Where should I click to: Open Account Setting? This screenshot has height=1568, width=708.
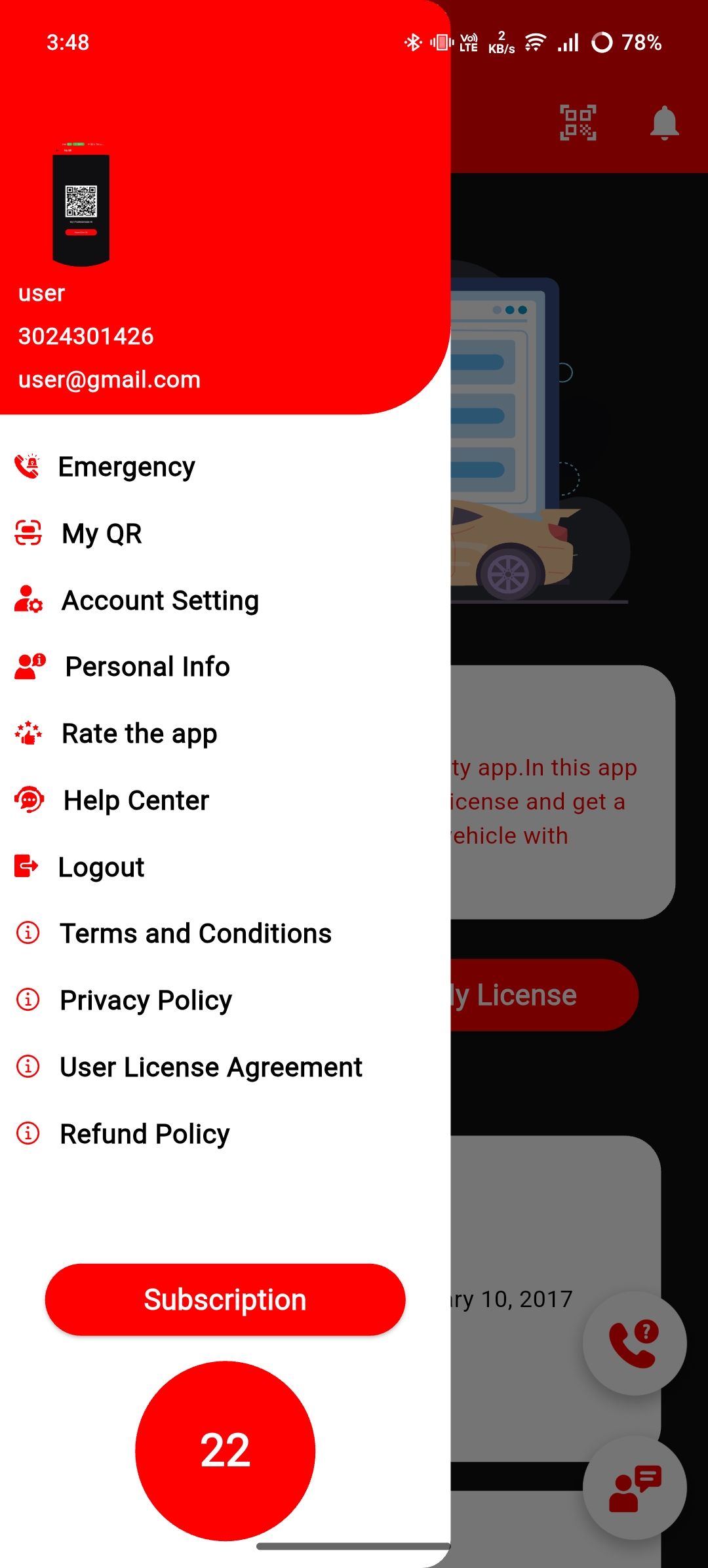pos(159,600)
